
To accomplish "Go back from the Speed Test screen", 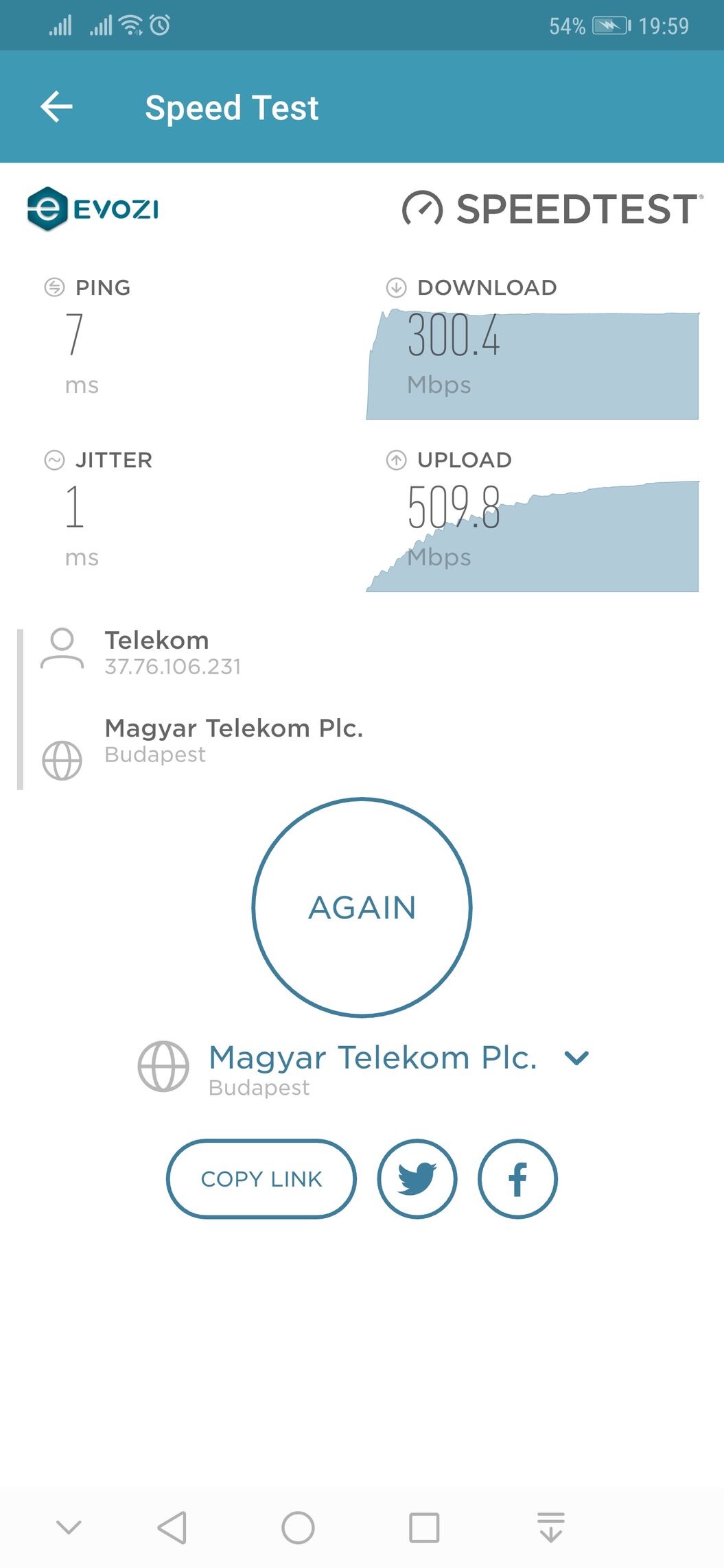I will (56, 107).
